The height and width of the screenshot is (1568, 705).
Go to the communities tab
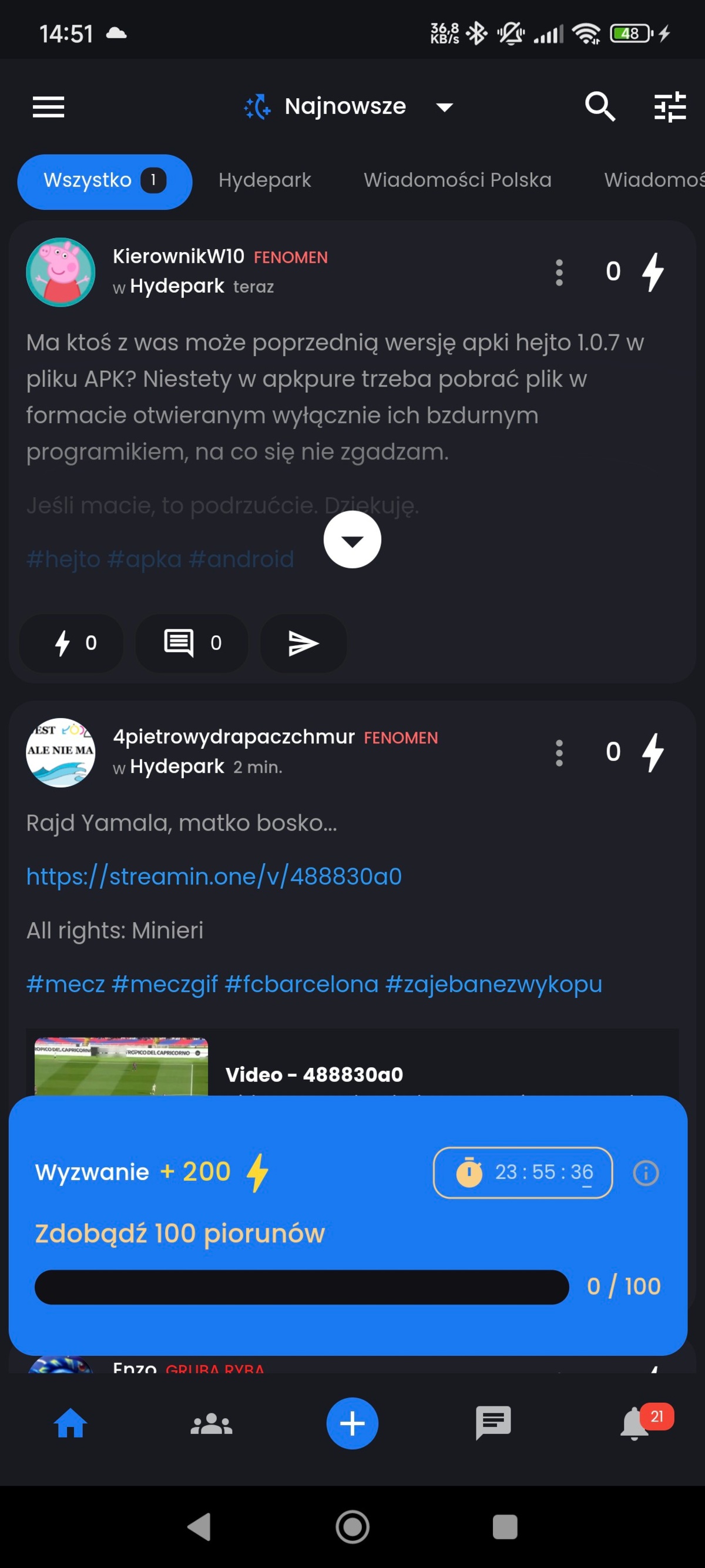(x=211, y=1425)
